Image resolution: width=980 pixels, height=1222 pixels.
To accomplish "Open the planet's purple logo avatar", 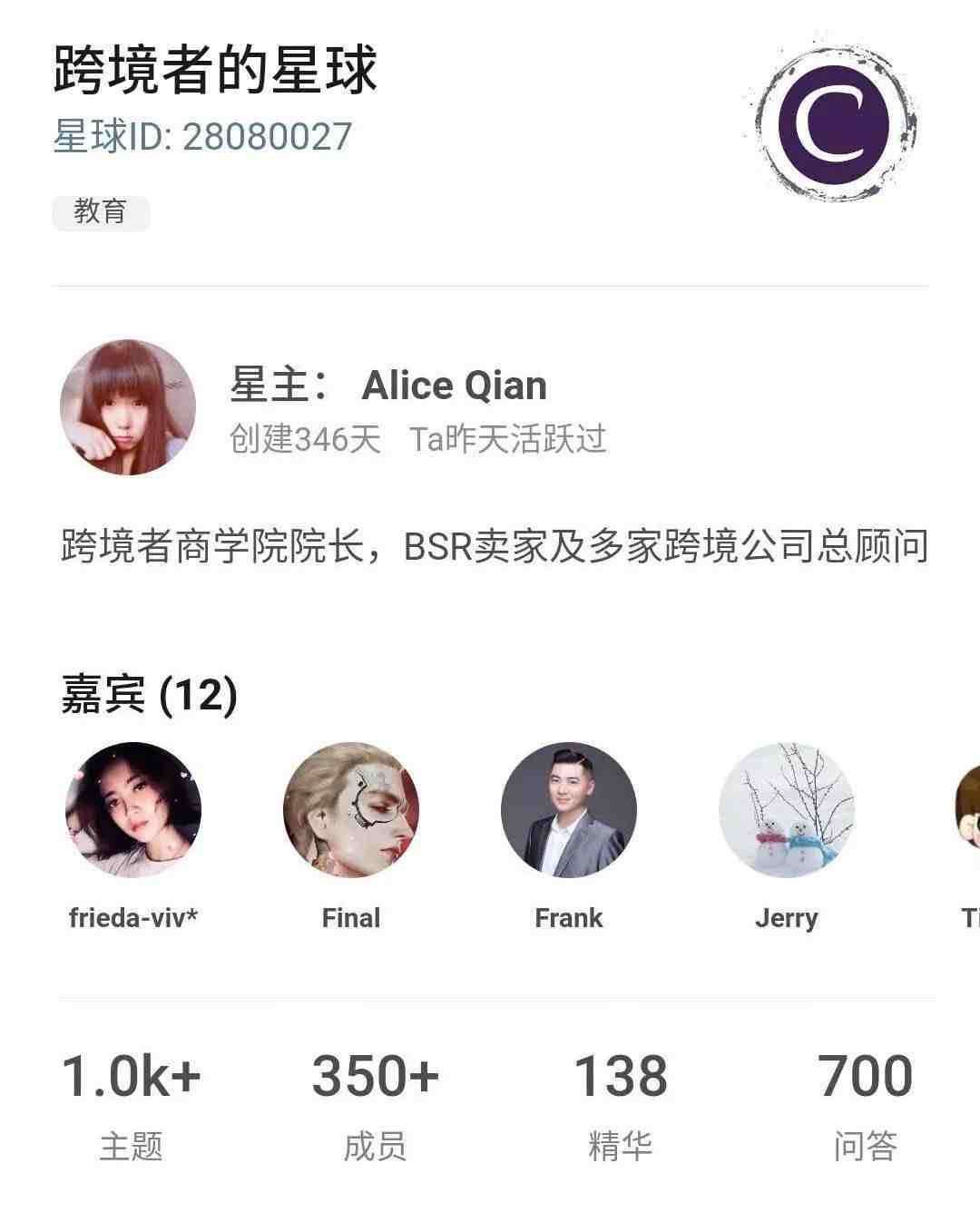I will 833,124.
